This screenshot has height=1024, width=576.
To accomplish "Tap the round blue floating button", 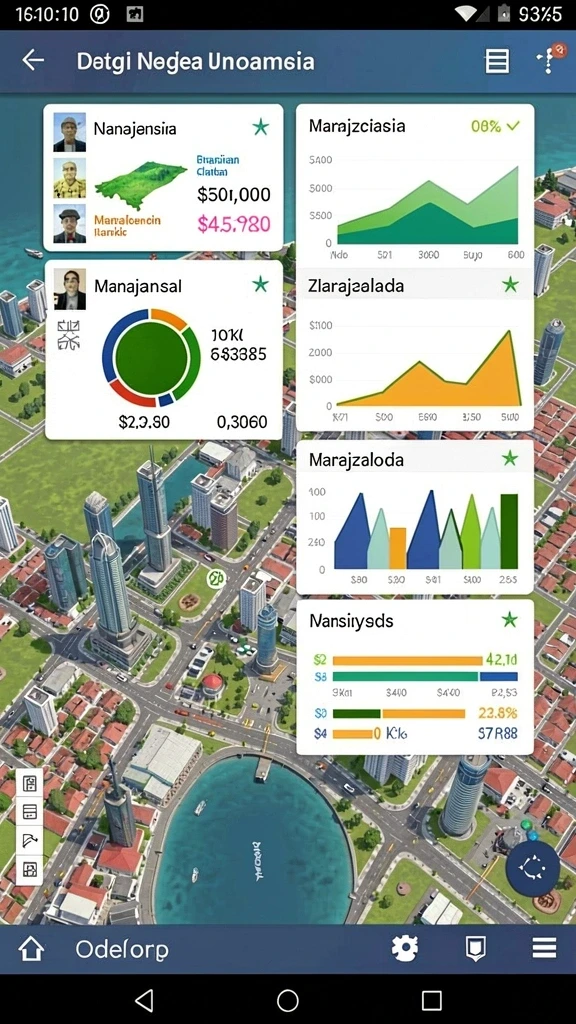I will [x=532, y=867].
